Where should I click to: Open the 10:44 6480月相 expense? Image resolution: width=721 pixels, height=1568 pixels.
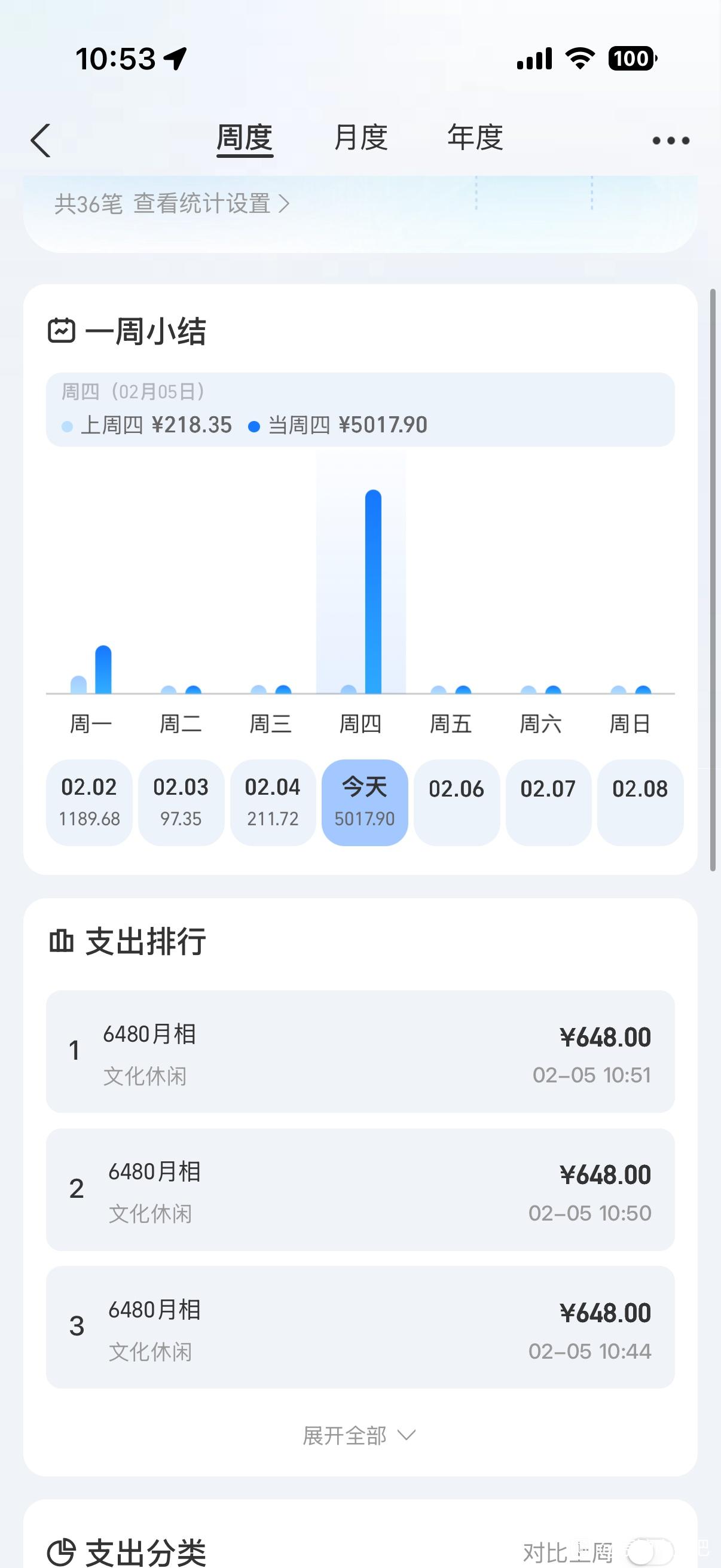360,1327
